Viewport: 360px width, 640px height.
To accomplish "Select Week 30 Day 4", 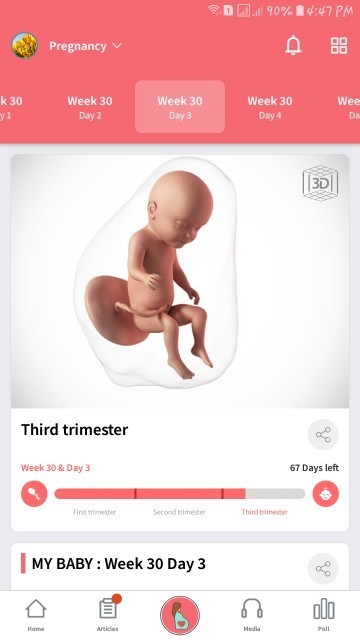I will tap(270, 107).
